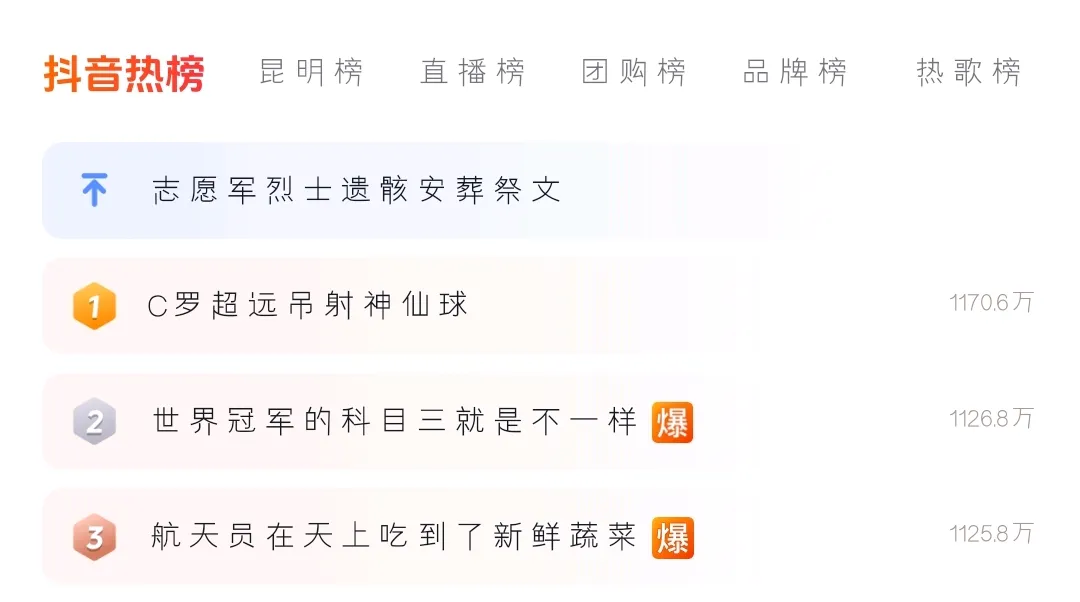Switch to the 直播榜 tab
The height and width of the screenshot is (602, 1080).
coord(472,73)
